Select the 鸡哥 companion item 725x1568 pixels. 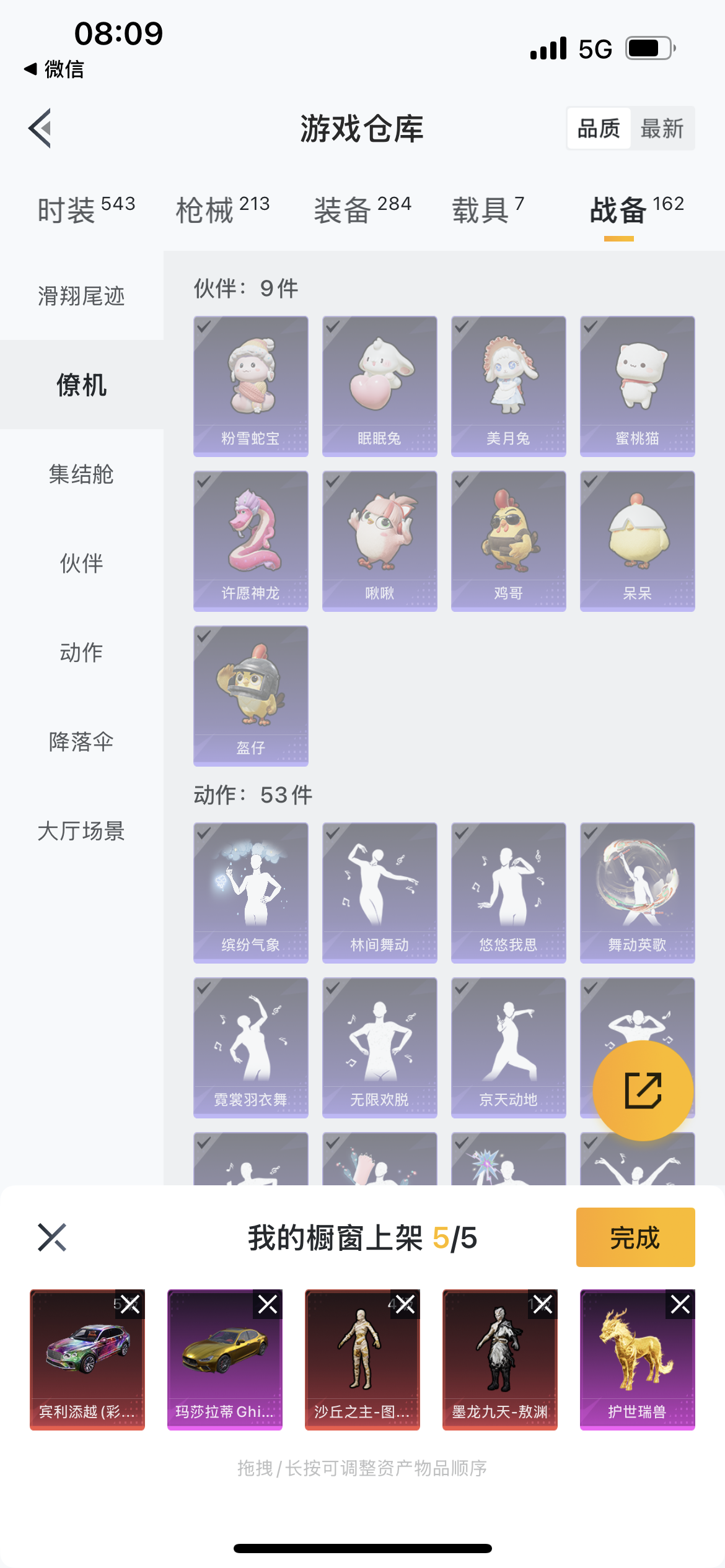point(508,541)
